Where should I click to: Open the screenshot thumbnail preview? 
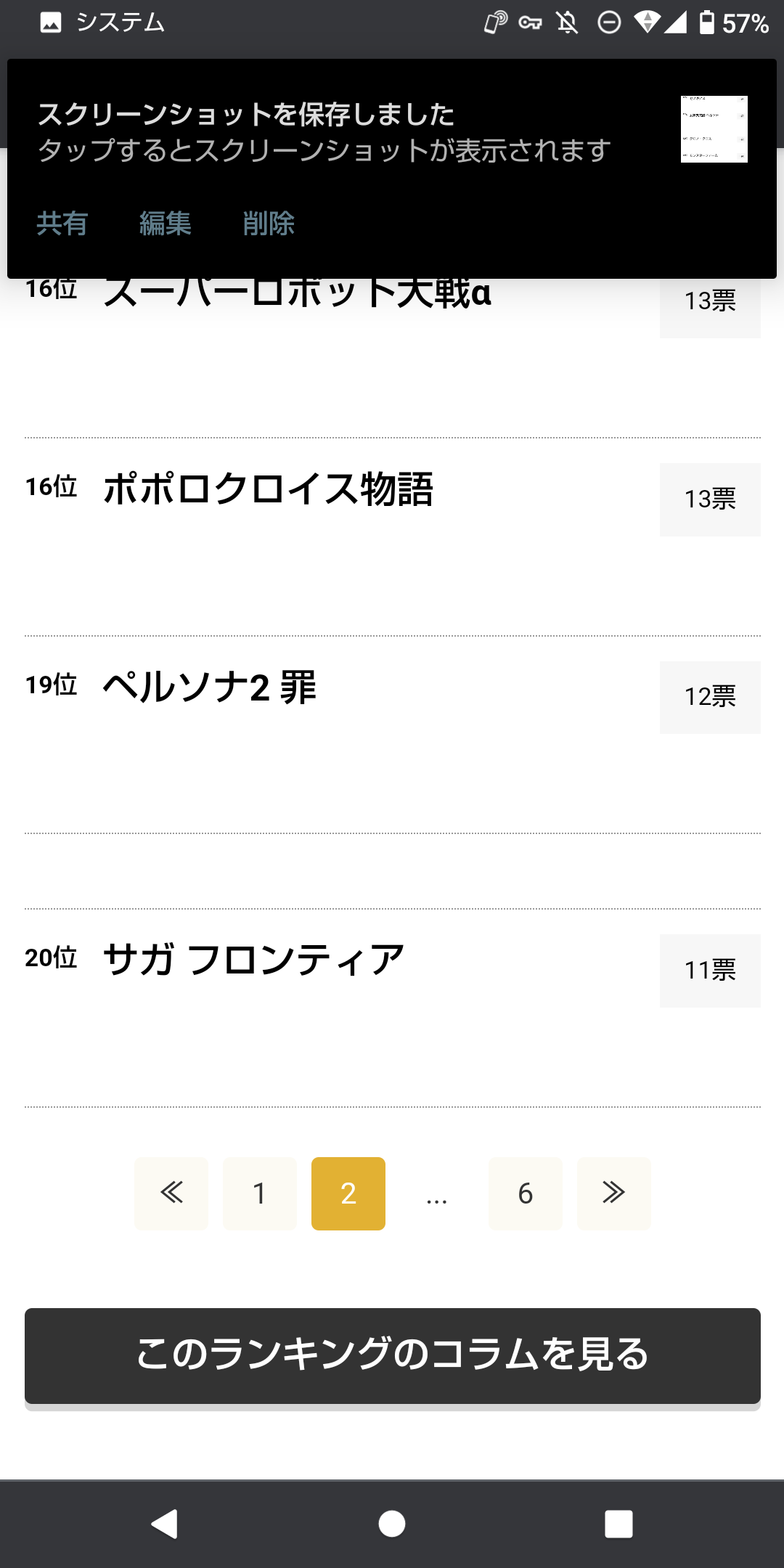tap(714, 129)
